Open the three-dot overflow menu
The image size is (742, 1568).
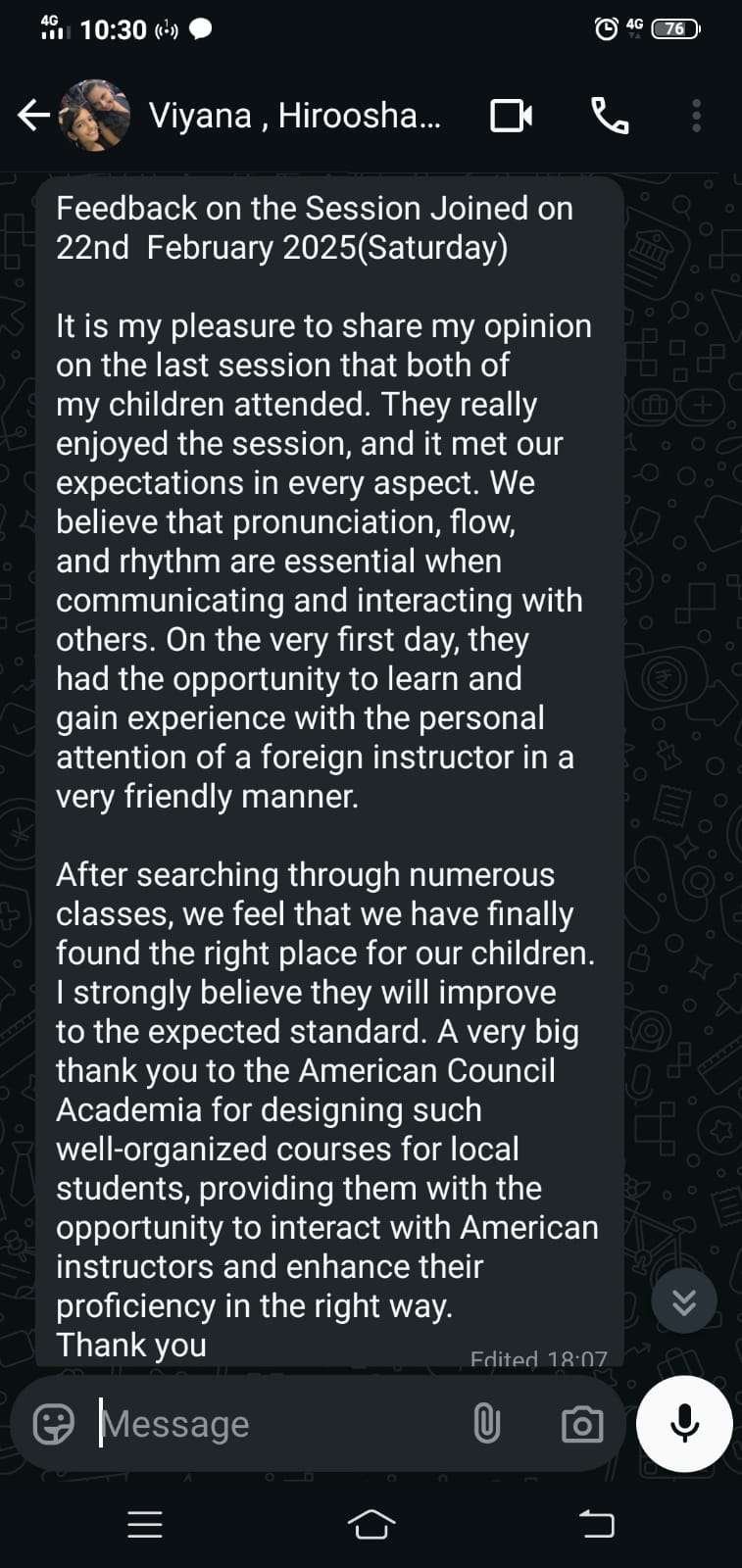tap(697, 116)
